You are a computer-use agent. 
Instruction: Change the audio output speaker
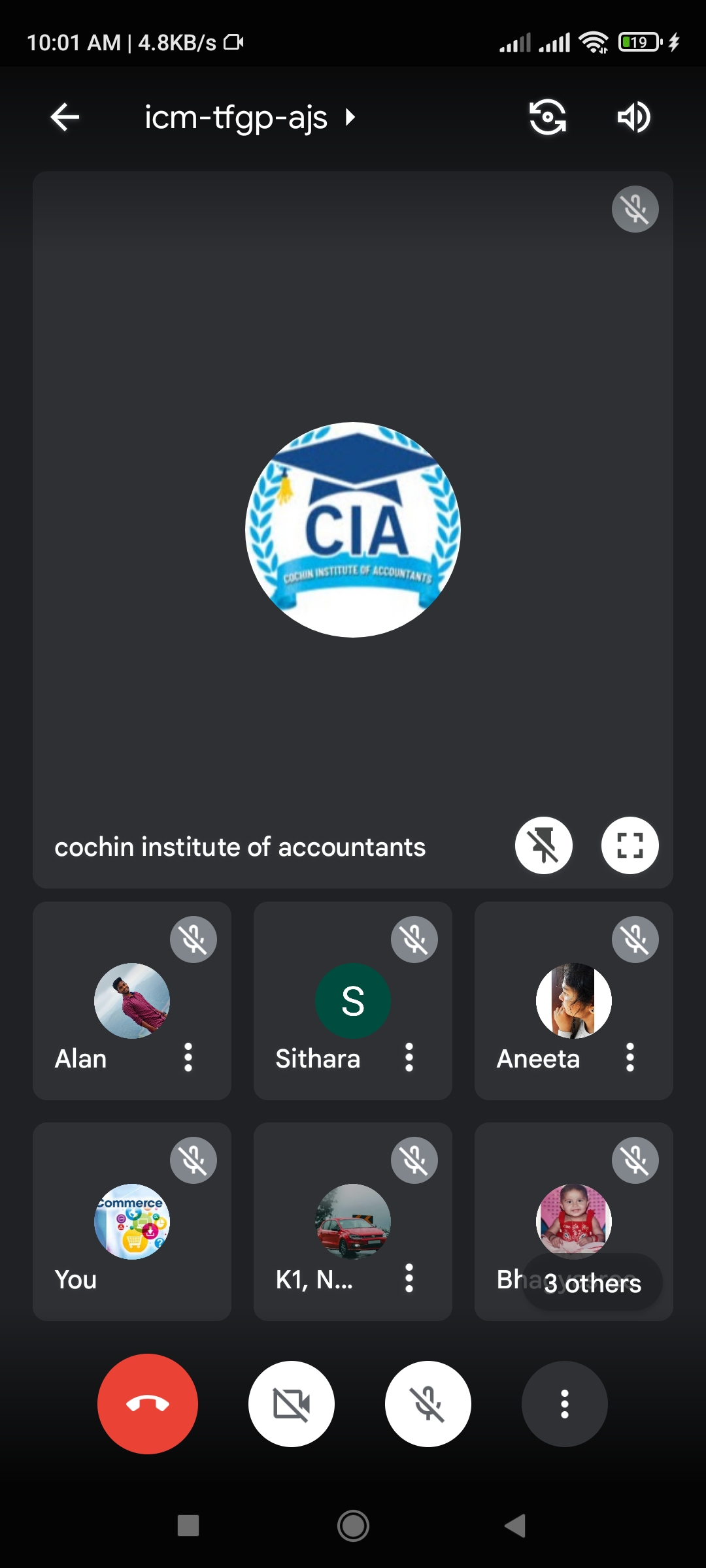click(x=633, y=118)
